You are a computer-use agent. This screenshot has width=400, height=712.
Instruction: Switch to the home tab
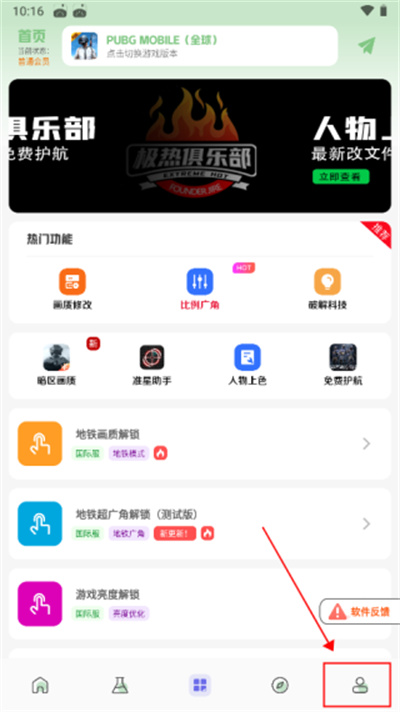click(x=40, y=685)
